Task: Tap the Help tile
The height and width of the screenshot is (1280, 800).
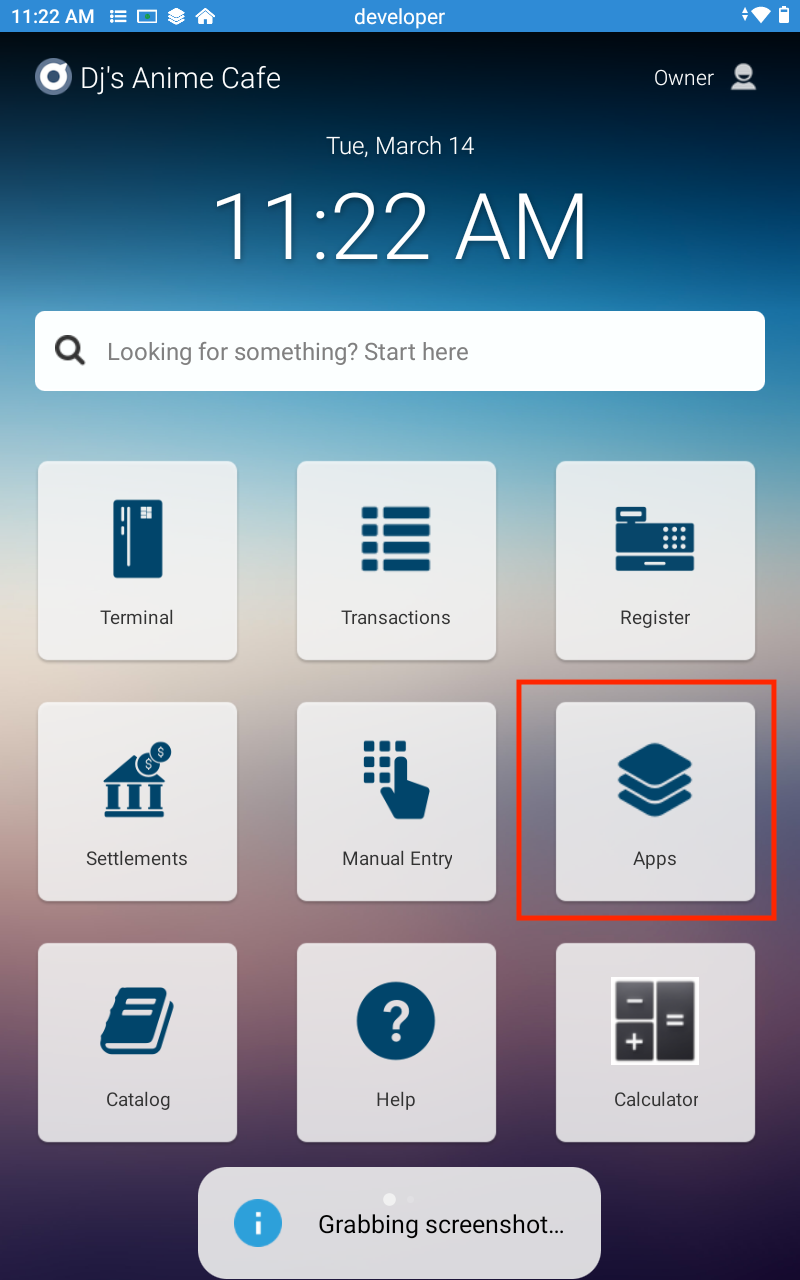Action: (x=396, y=1042)
